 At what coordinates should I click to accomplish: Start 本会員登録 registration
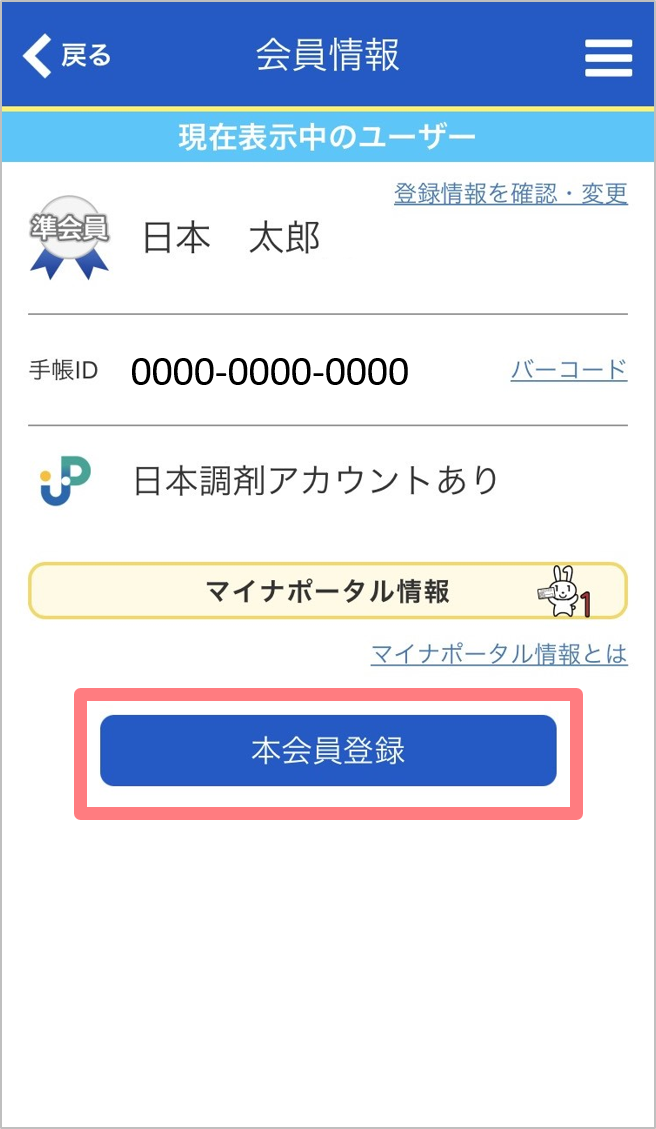(328, 750)
